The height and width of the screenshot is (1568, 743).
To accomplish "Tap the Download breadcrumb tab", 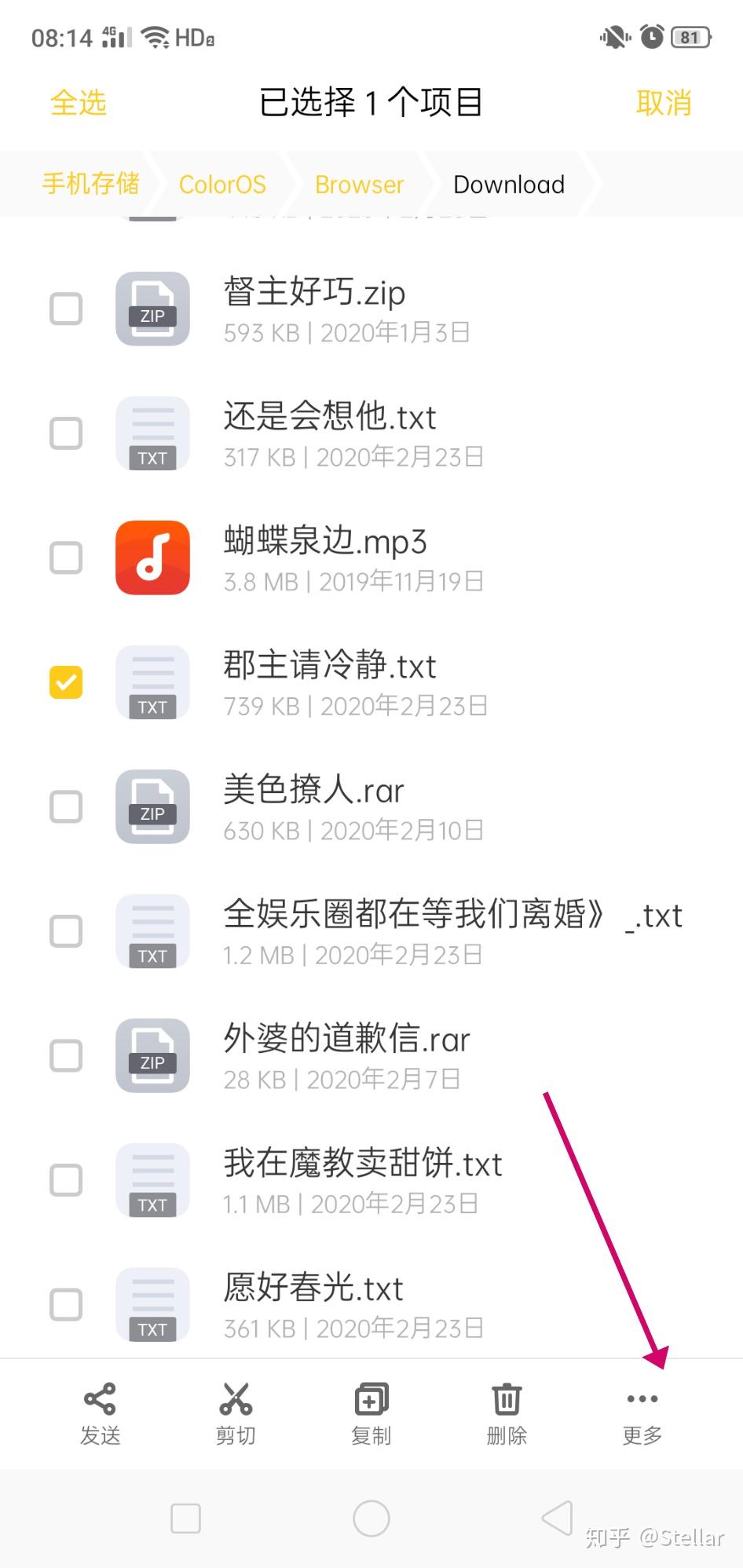I will [509, 184].
